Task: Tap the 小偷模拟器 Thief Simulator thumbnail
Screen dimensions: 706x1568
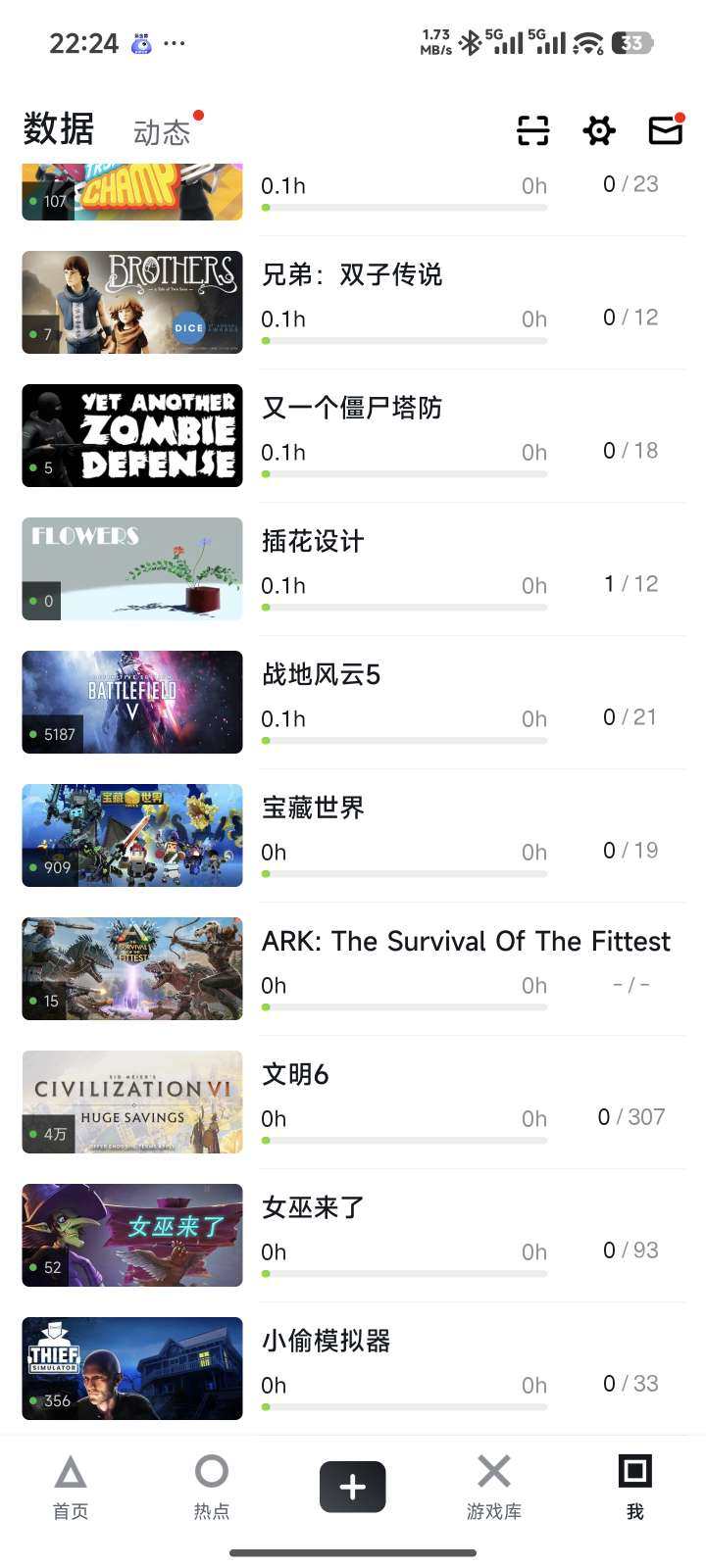Action: pos(131,1368)
